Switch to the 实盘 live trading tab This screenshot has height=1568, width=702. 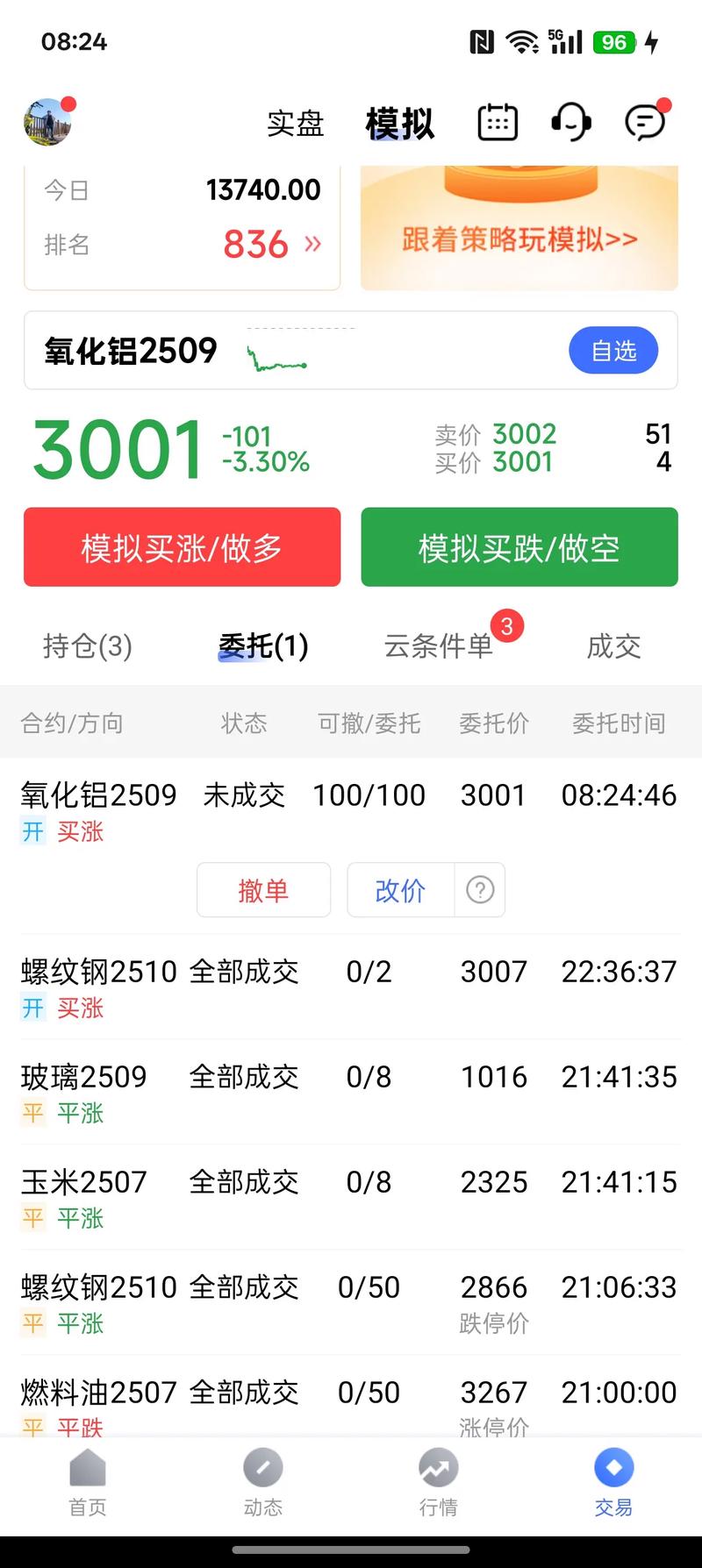coord(296,125)
